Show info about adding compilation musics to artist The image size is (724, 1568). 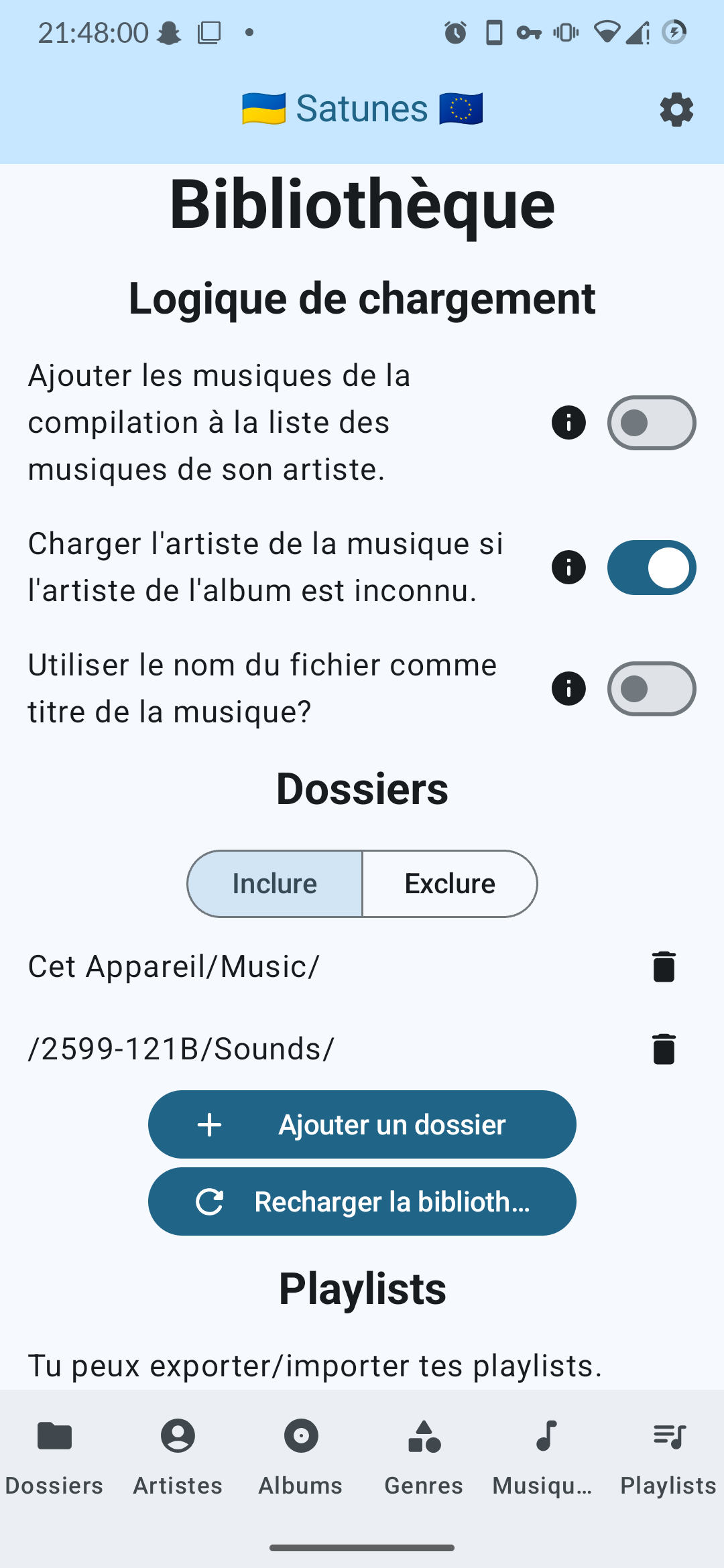pyautogui.click(x=568, y=423)
